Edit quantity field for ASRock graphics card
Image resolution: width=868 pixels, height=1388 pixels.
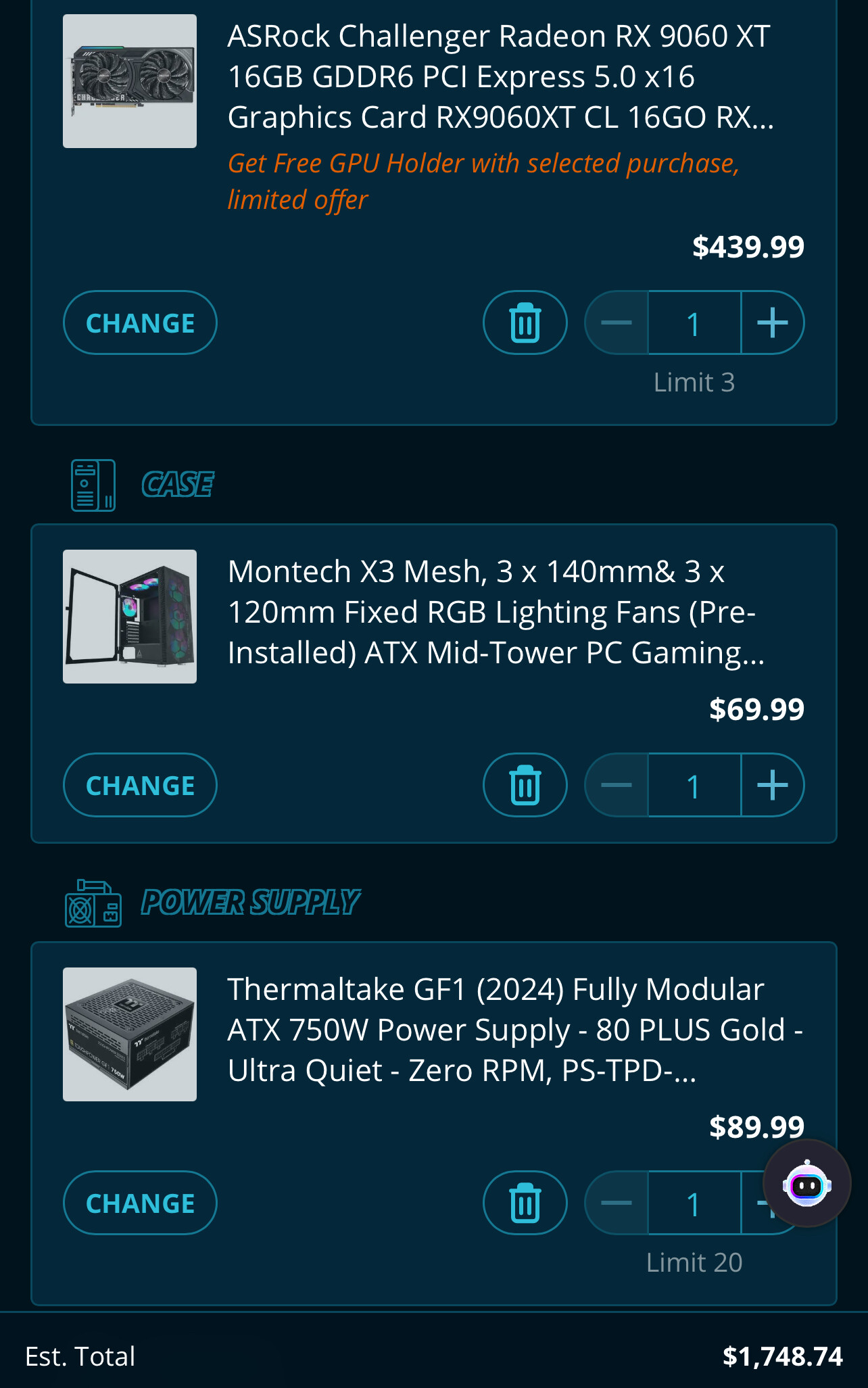tap(694, 322)
